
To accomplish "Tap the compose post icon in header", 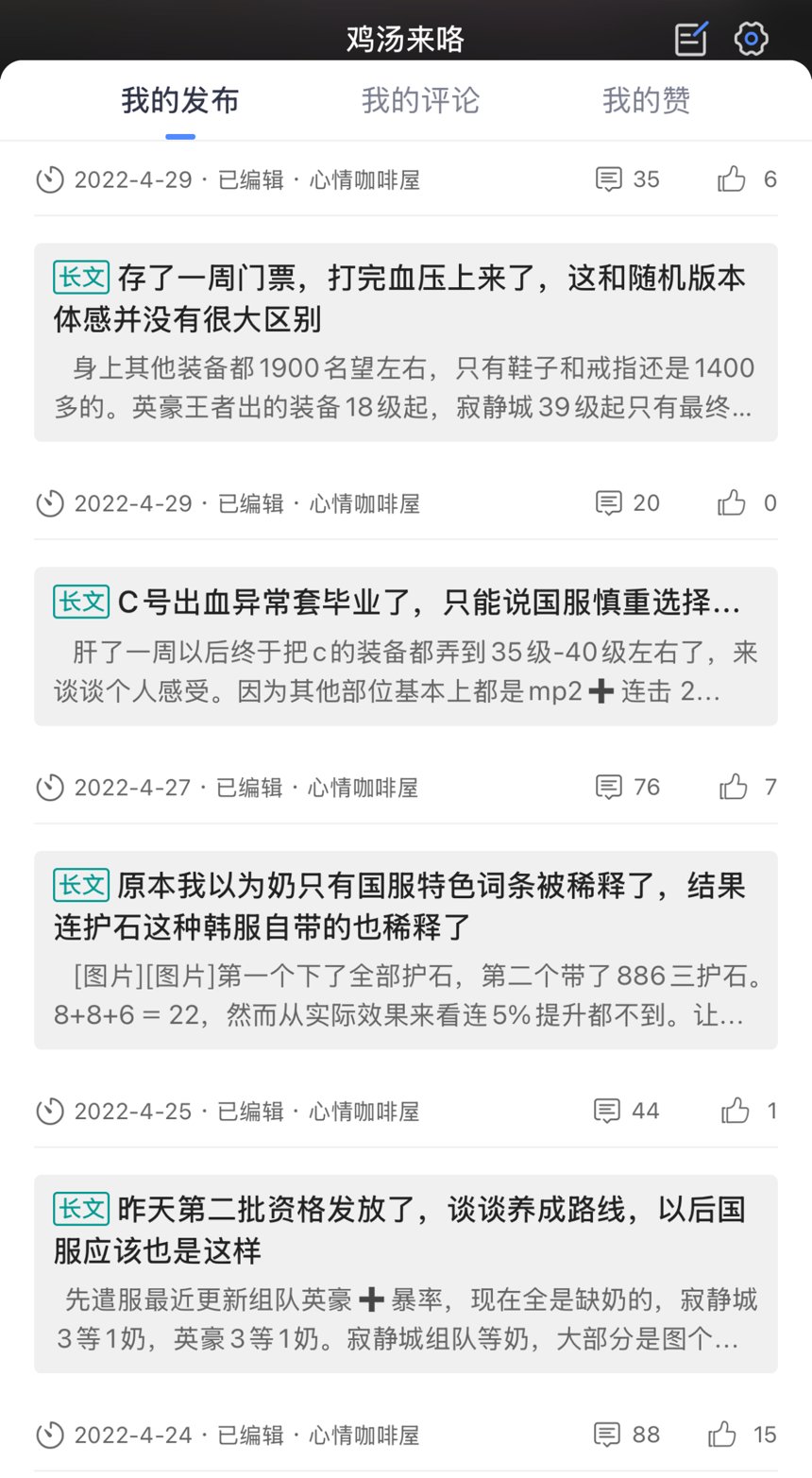I will click(x=691, y=39).
